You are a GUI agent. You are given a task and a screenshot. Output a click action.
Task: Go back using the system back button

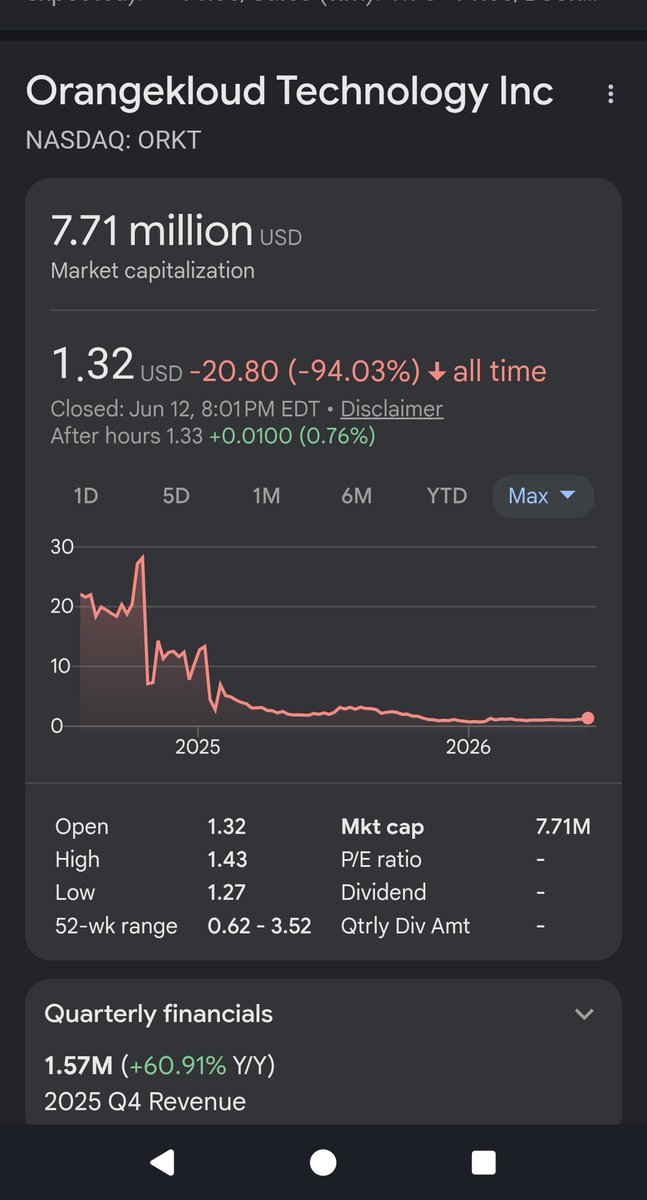pos(162,1162)
